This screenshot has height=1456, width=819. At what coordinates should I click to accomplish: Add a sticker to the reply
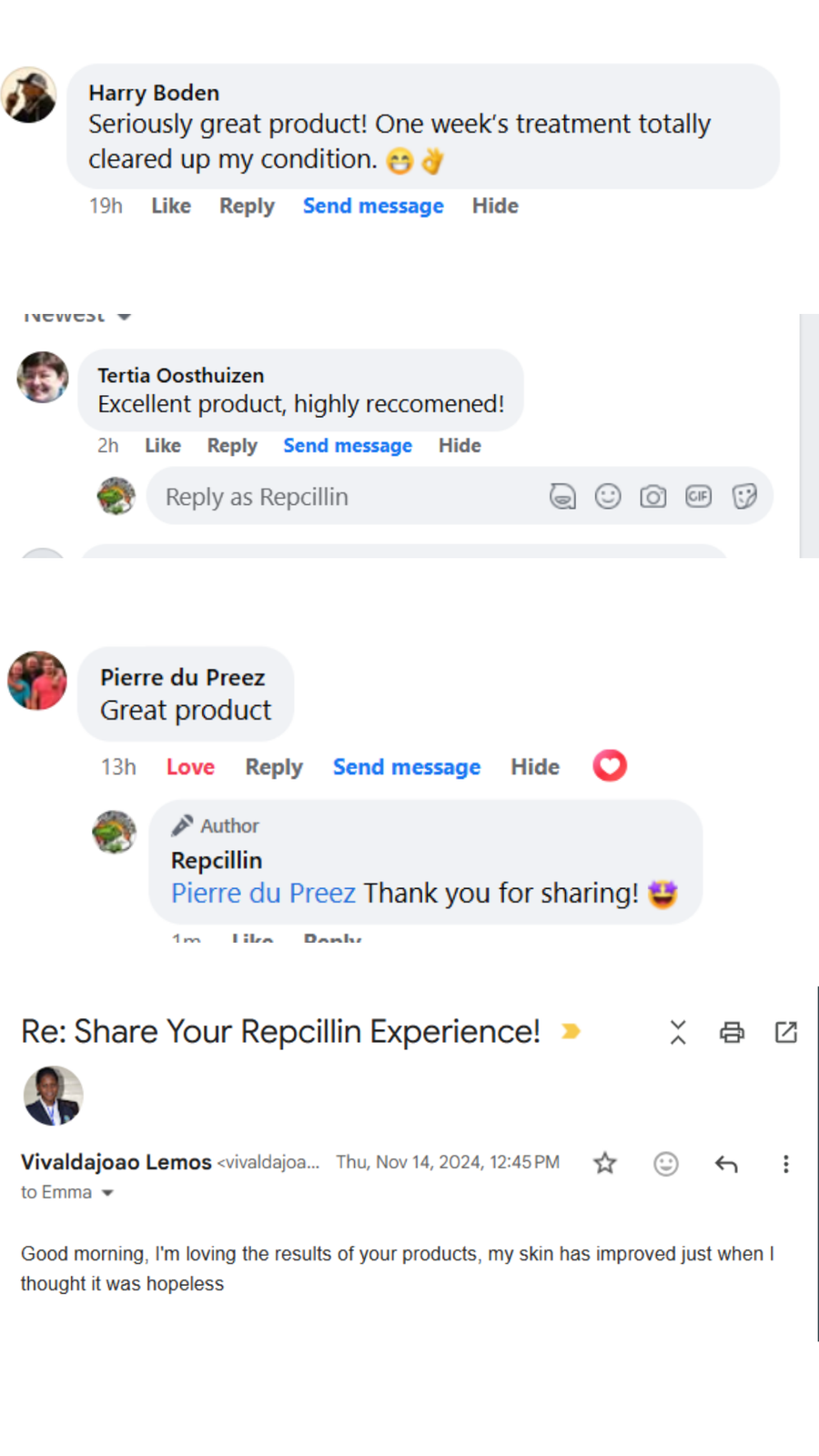(x=745, y=496)
